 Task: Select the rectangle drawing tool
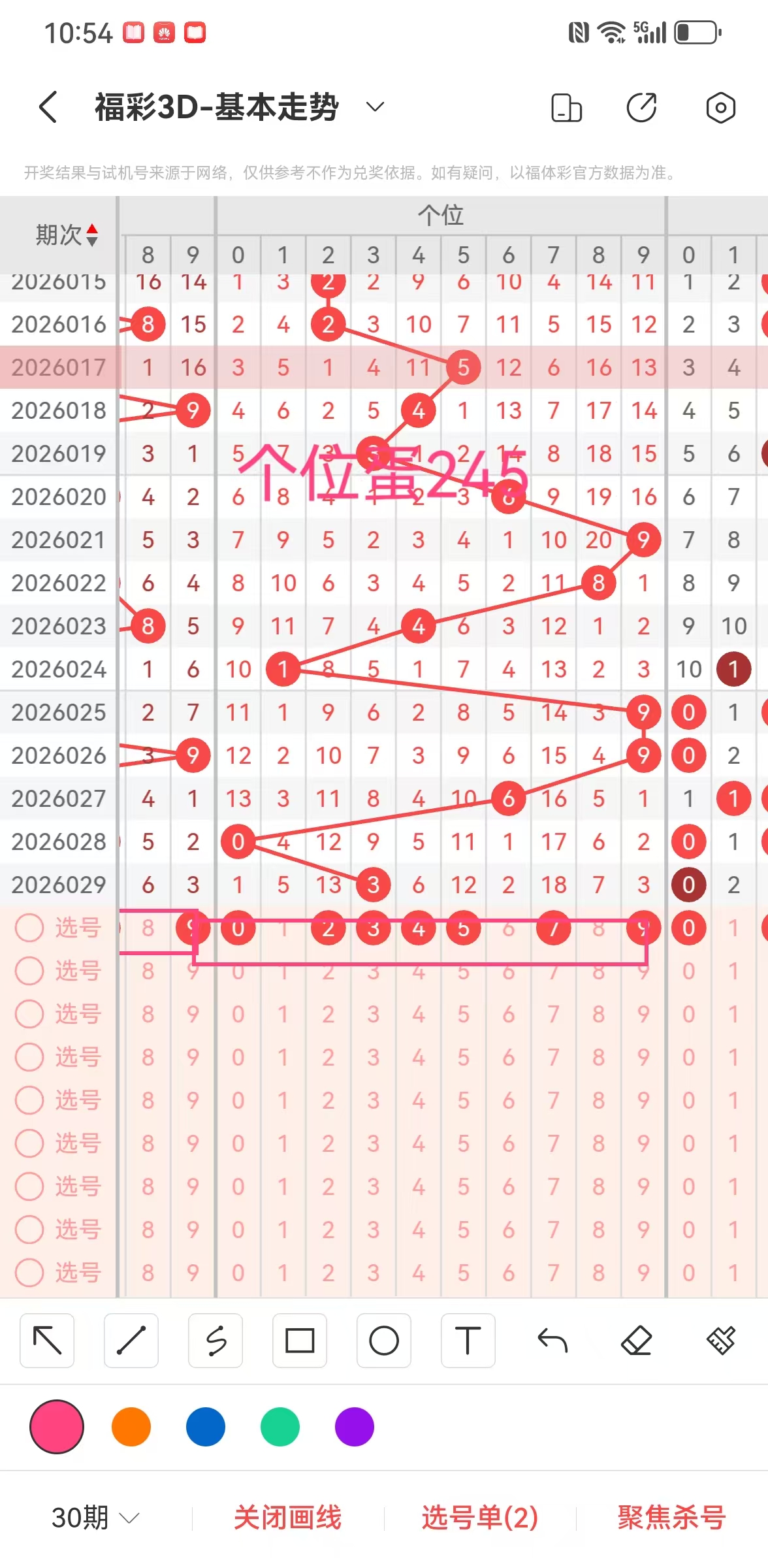(300, 1341)
